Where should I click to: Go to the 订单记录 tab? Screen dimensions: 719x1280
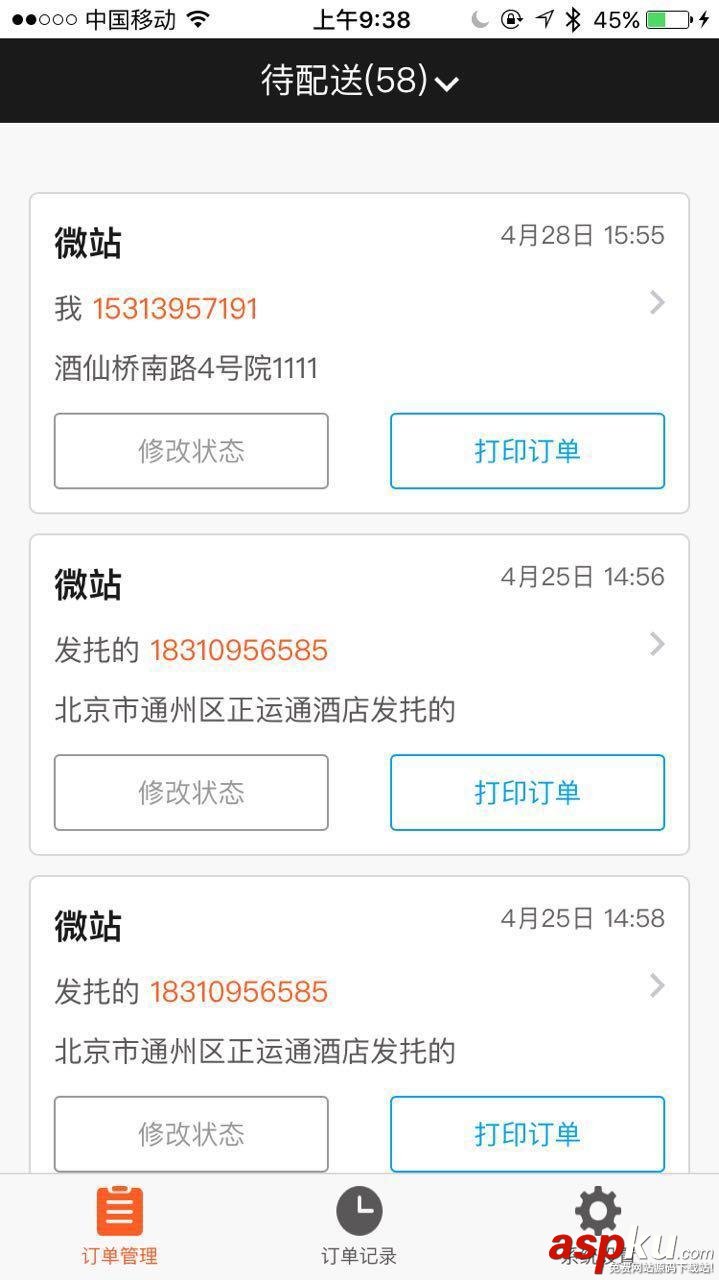click(x=359, y=1226)
